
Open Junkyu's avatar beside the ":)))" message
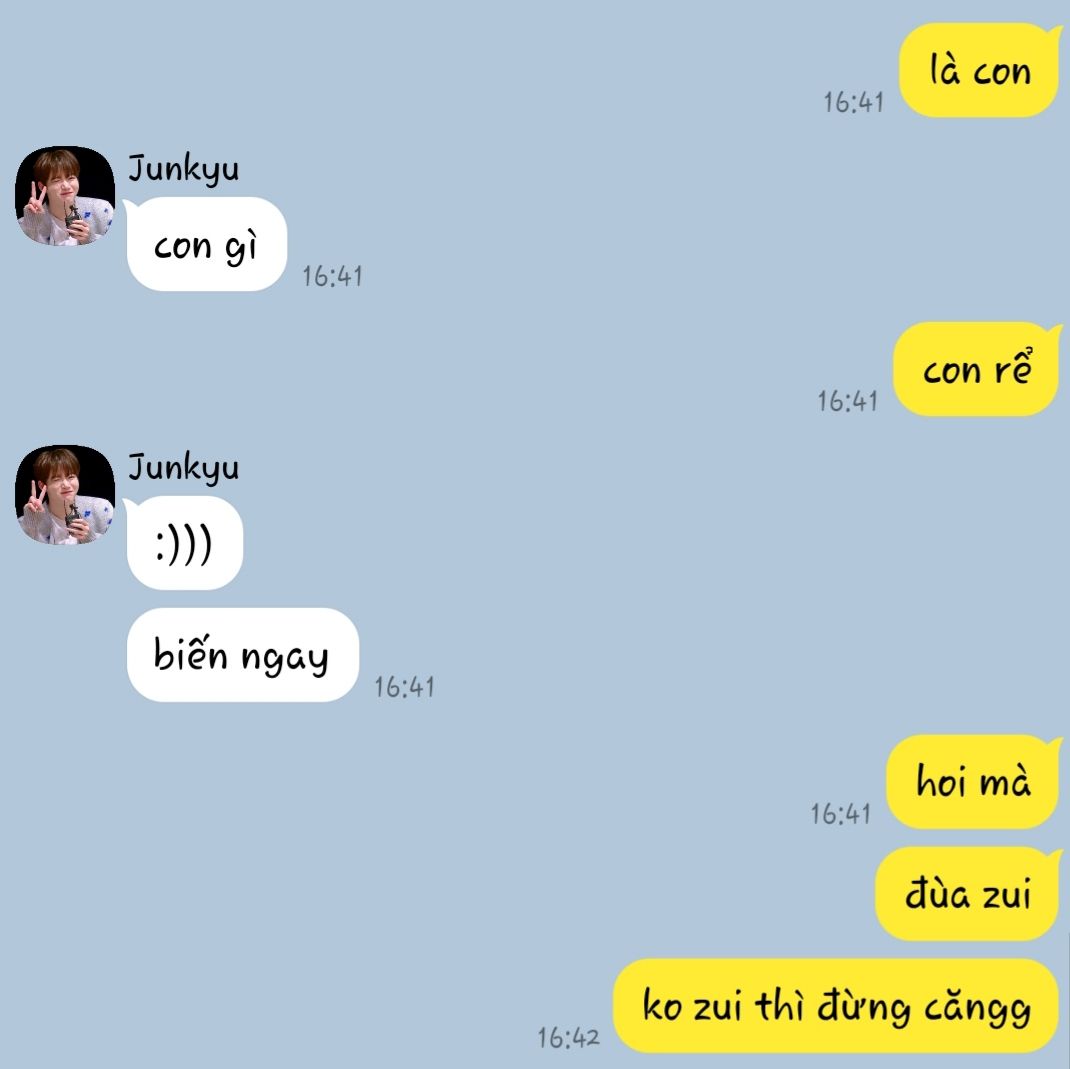coord(65,495)
